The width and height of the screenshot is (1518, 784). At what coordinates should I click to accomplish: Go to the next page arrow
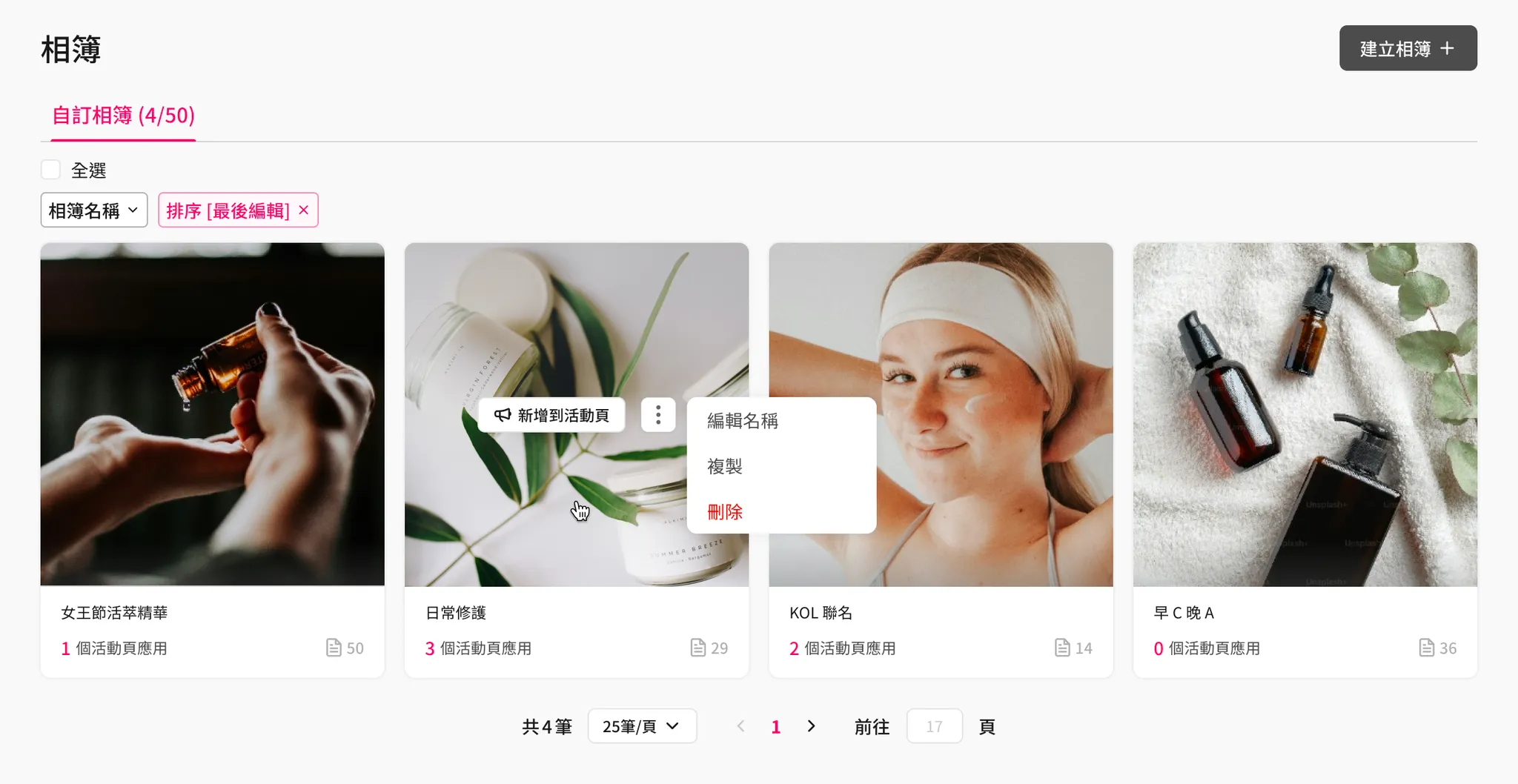811,726
